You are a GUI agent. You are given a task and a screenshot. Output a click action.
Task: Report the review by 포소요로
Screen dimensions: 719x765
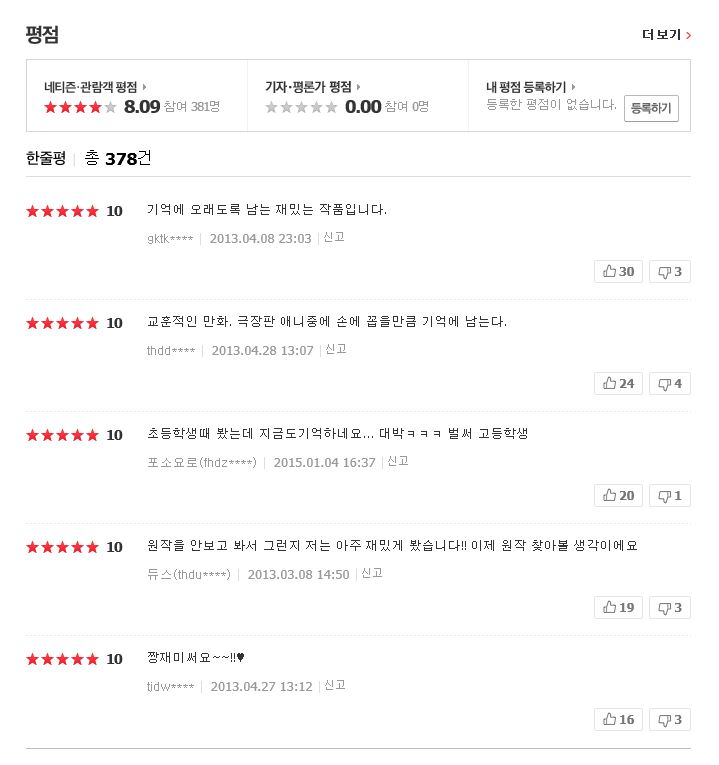pos(398,461)
